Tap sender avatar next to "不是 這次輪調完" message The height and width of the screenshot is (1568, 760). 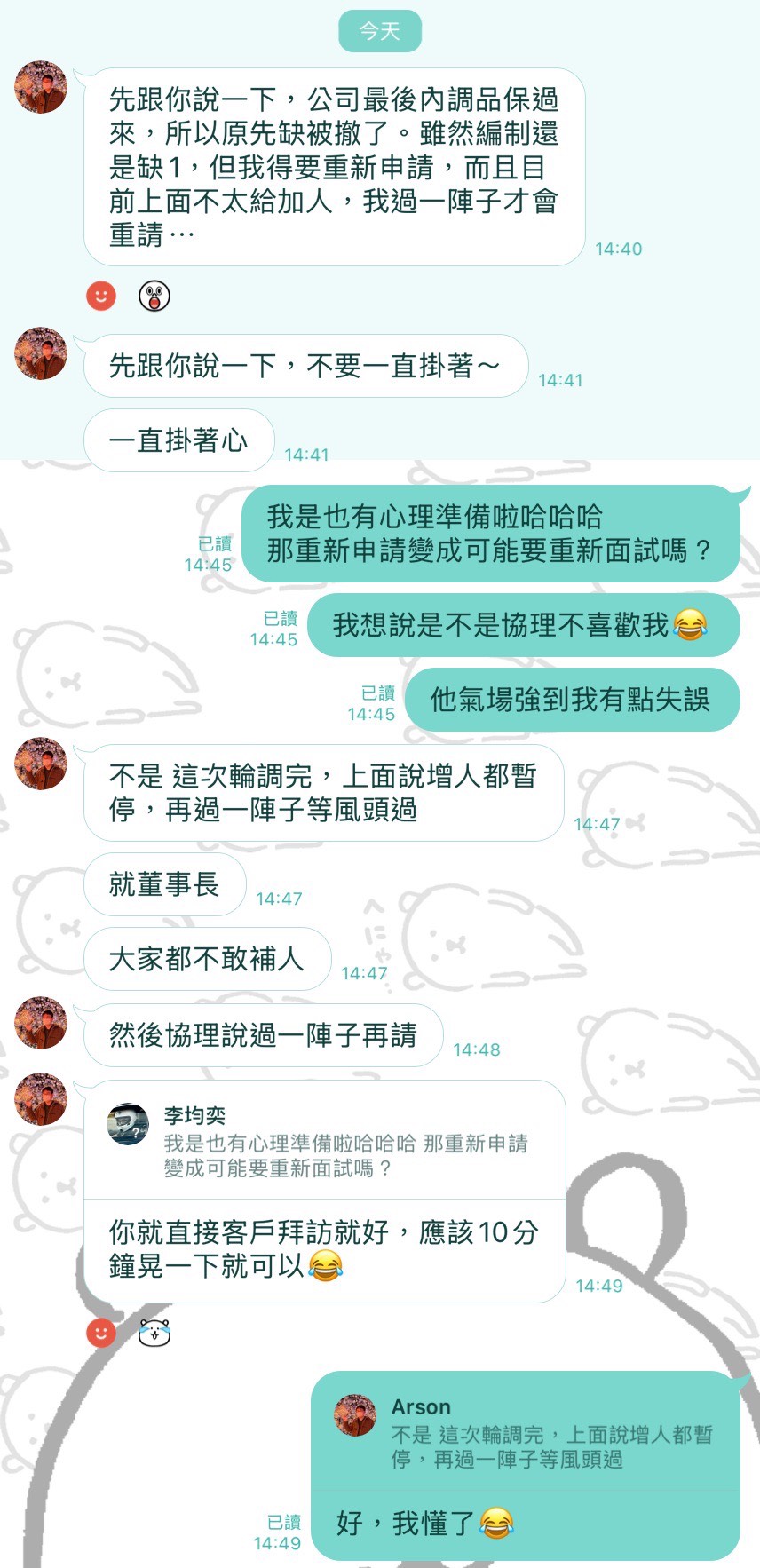pos(41,764)
